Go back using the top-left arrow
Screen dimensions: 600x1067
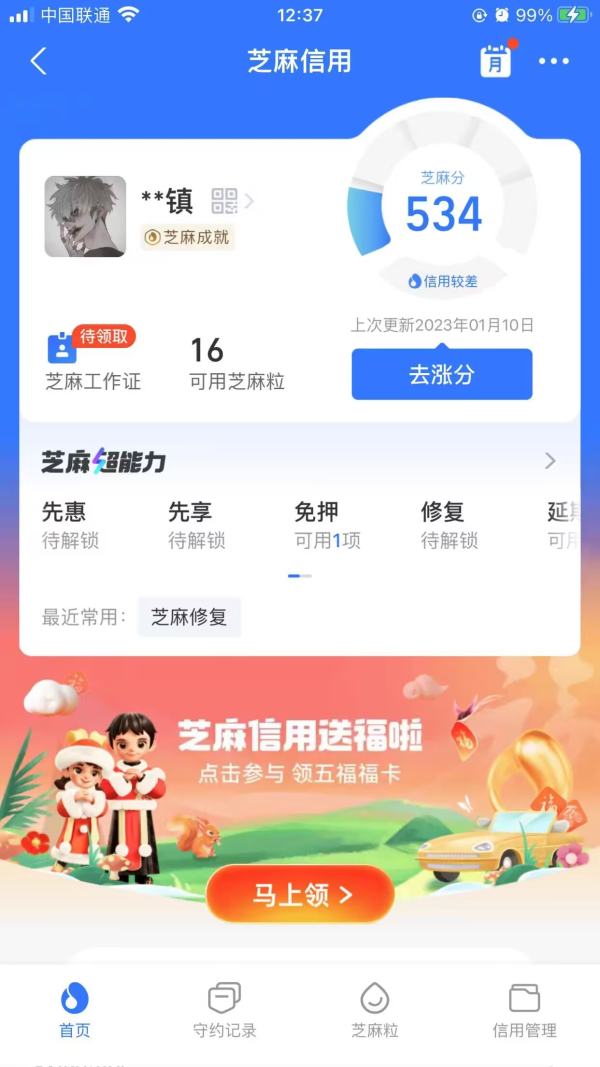click(x=38, y=61)
